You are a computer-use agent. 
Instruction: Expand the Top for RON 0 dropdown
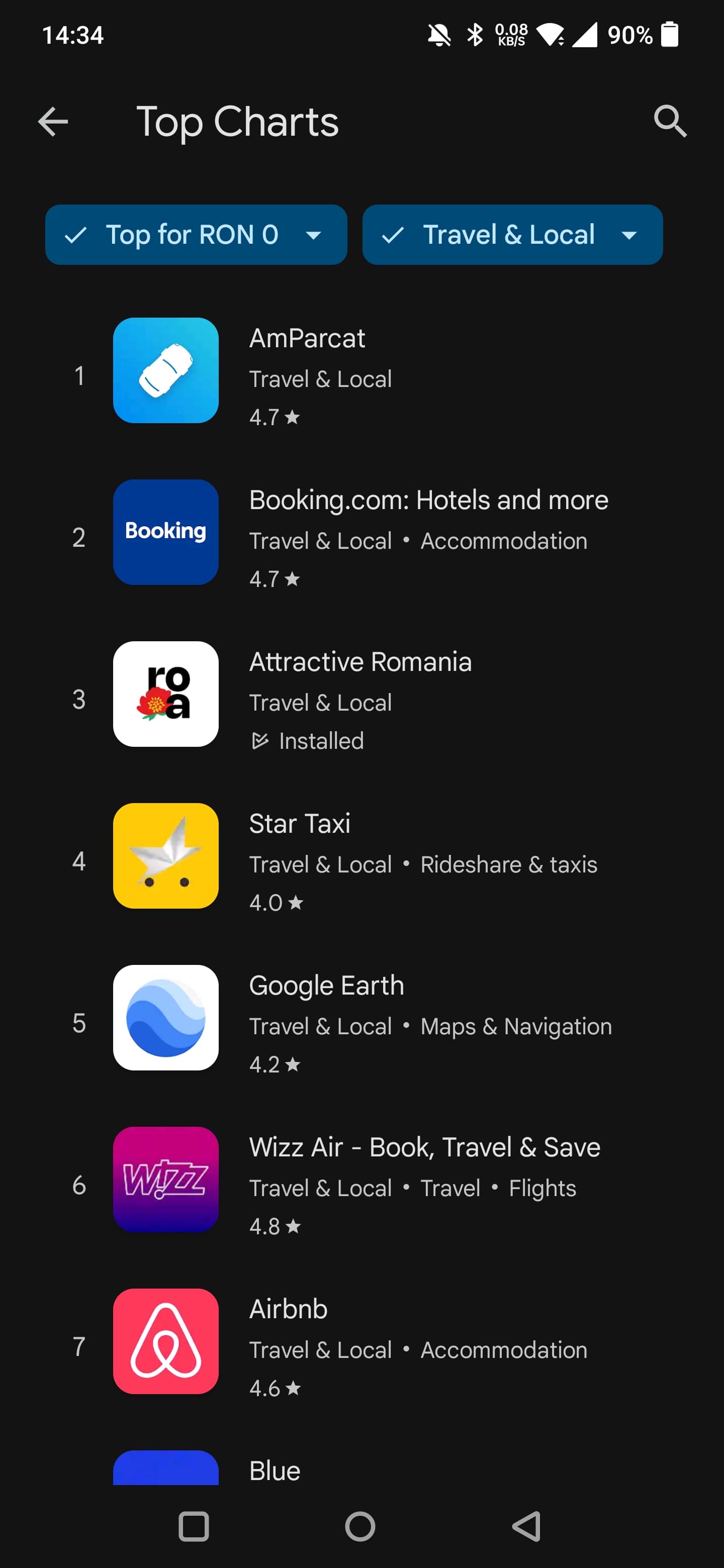[196, 234]
